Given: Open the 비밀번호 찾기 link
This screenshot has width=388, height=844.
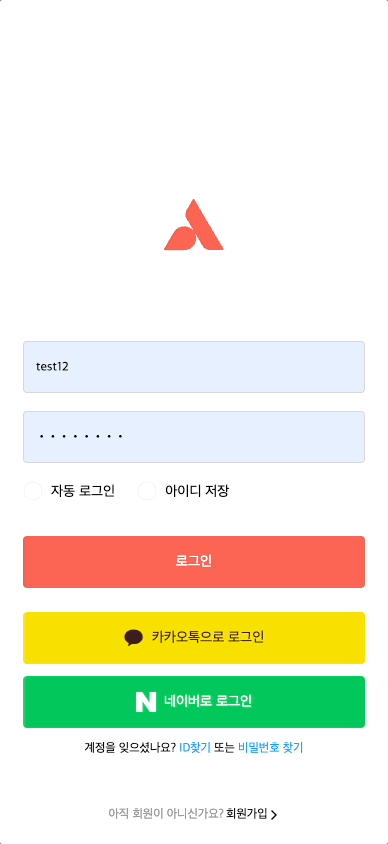Looking at the screenshot, I should tap(271, 747).
